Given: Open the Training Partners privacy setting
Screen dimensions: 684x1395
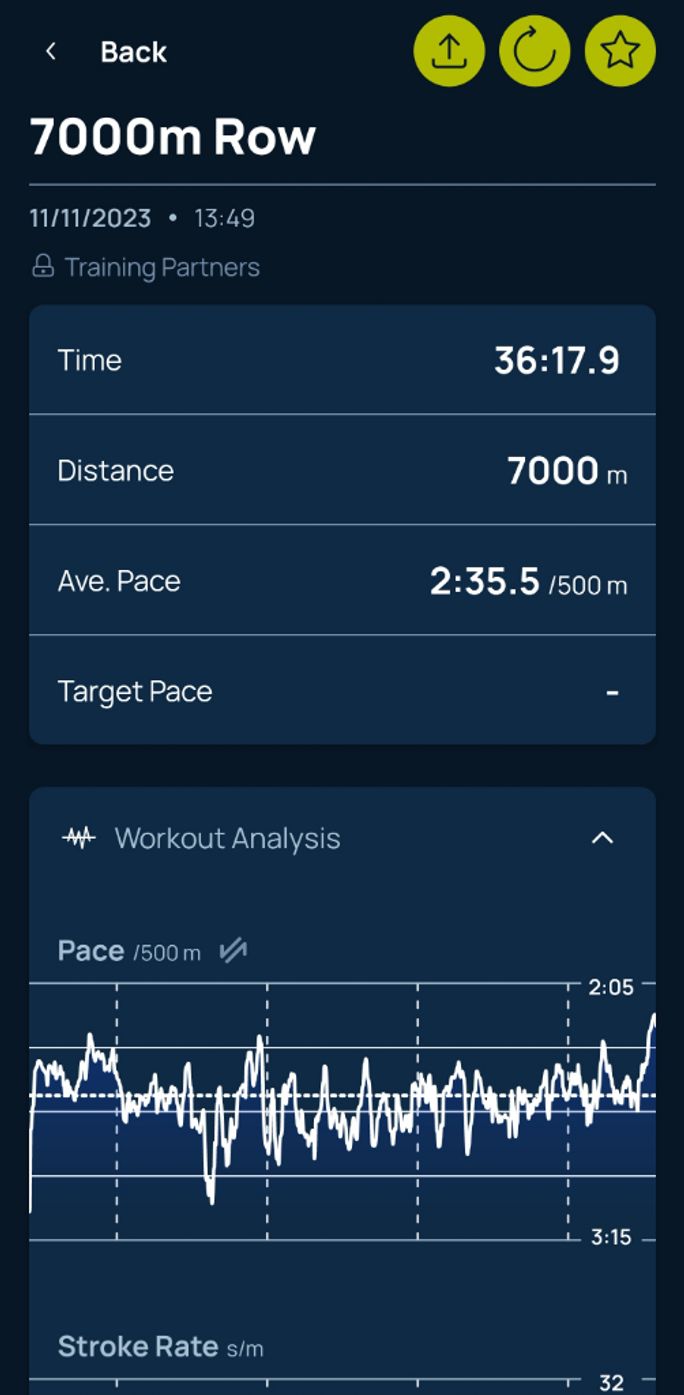Looking at the screenshot, I should [146, 267].
